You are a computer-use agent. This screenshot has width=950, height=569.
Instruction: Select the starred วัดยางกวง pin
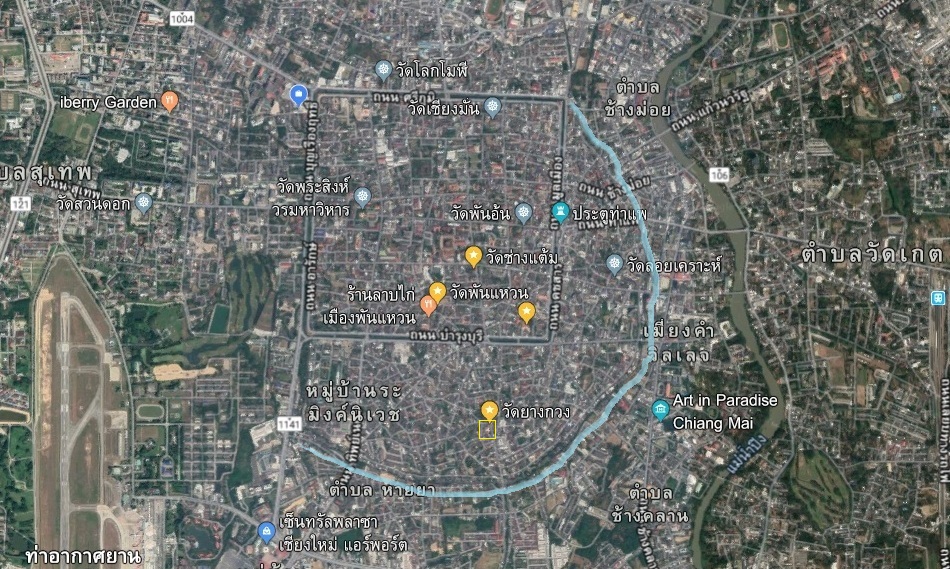[489, 409]
